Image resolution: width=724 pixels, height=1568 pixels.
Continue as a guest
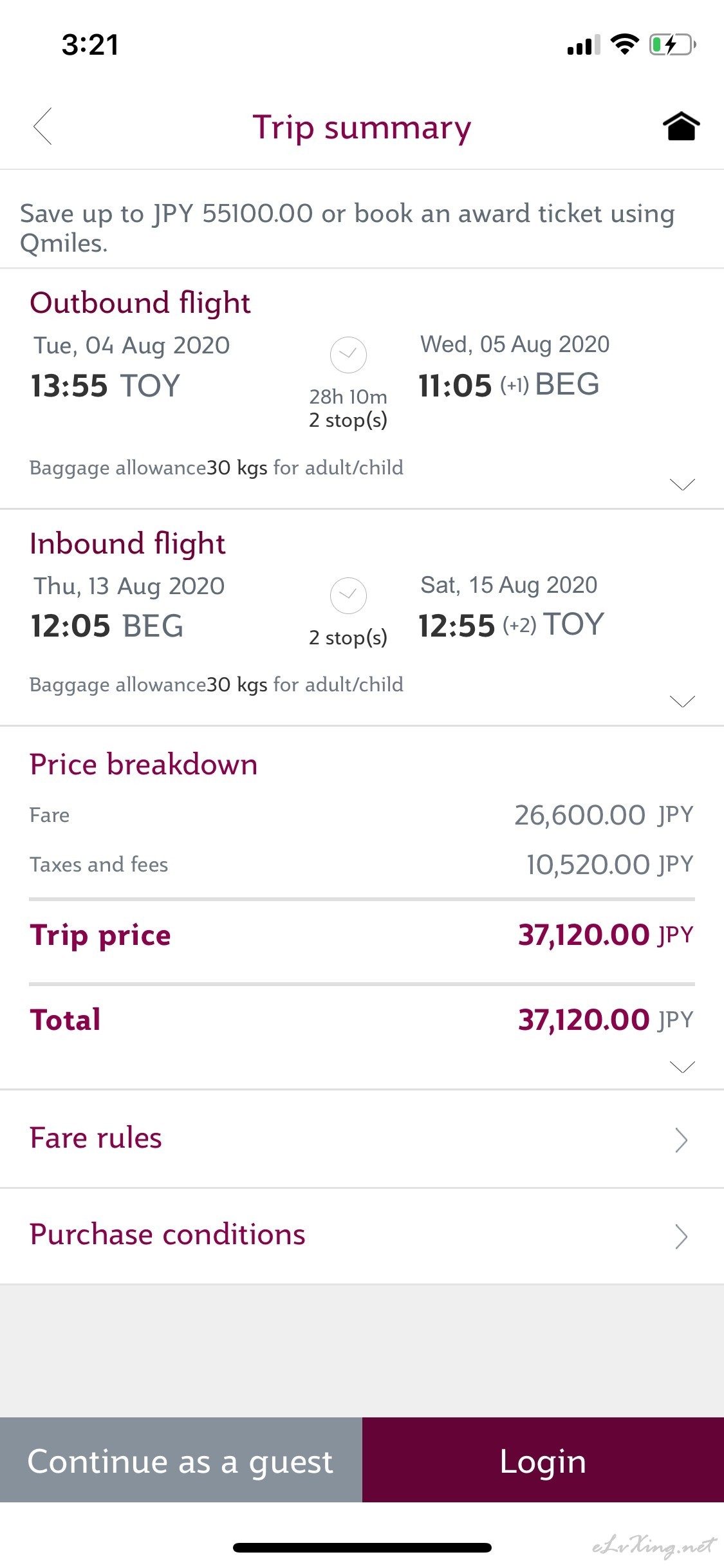(181, 1460)
